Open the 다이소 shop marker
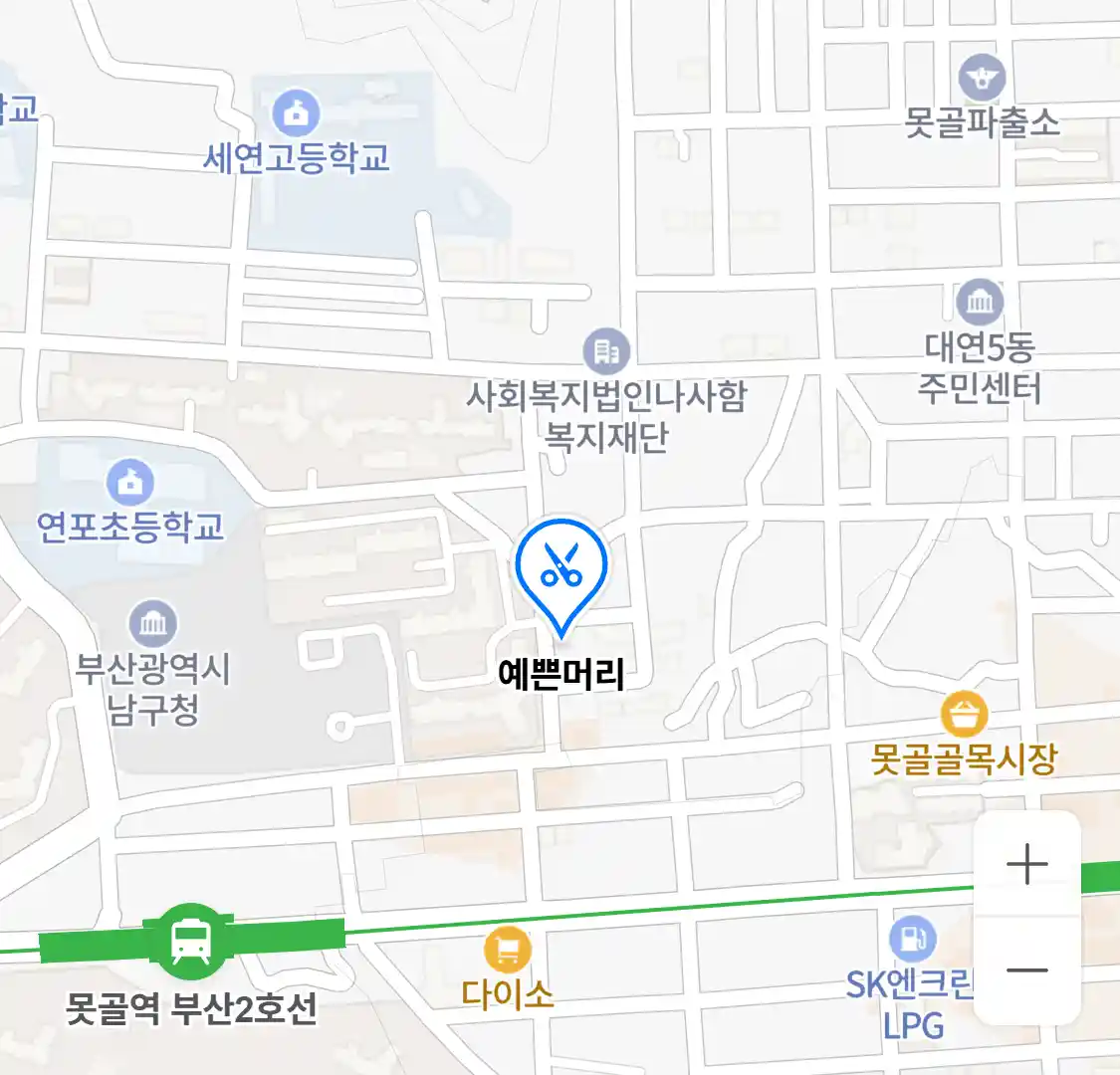This screenshot has height=1075, width=1120. click(508, 951)
